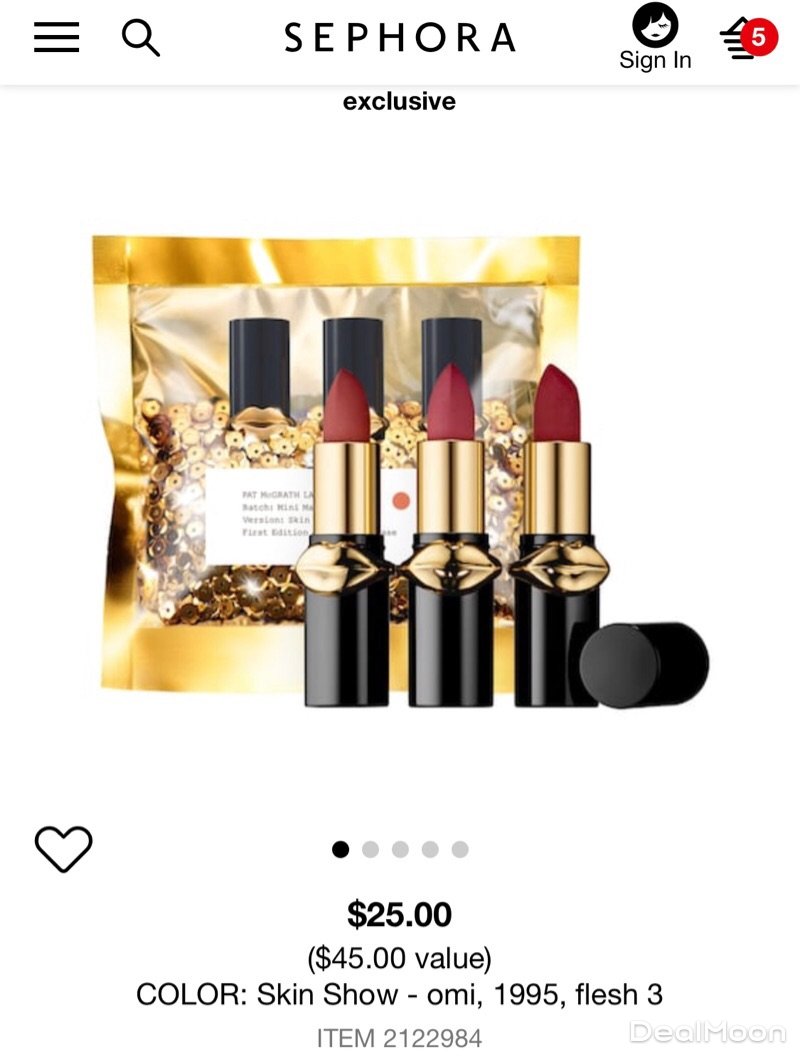Jump to the second product image dot
This screenshot has width=800, height=1056.
pos(370,849)
